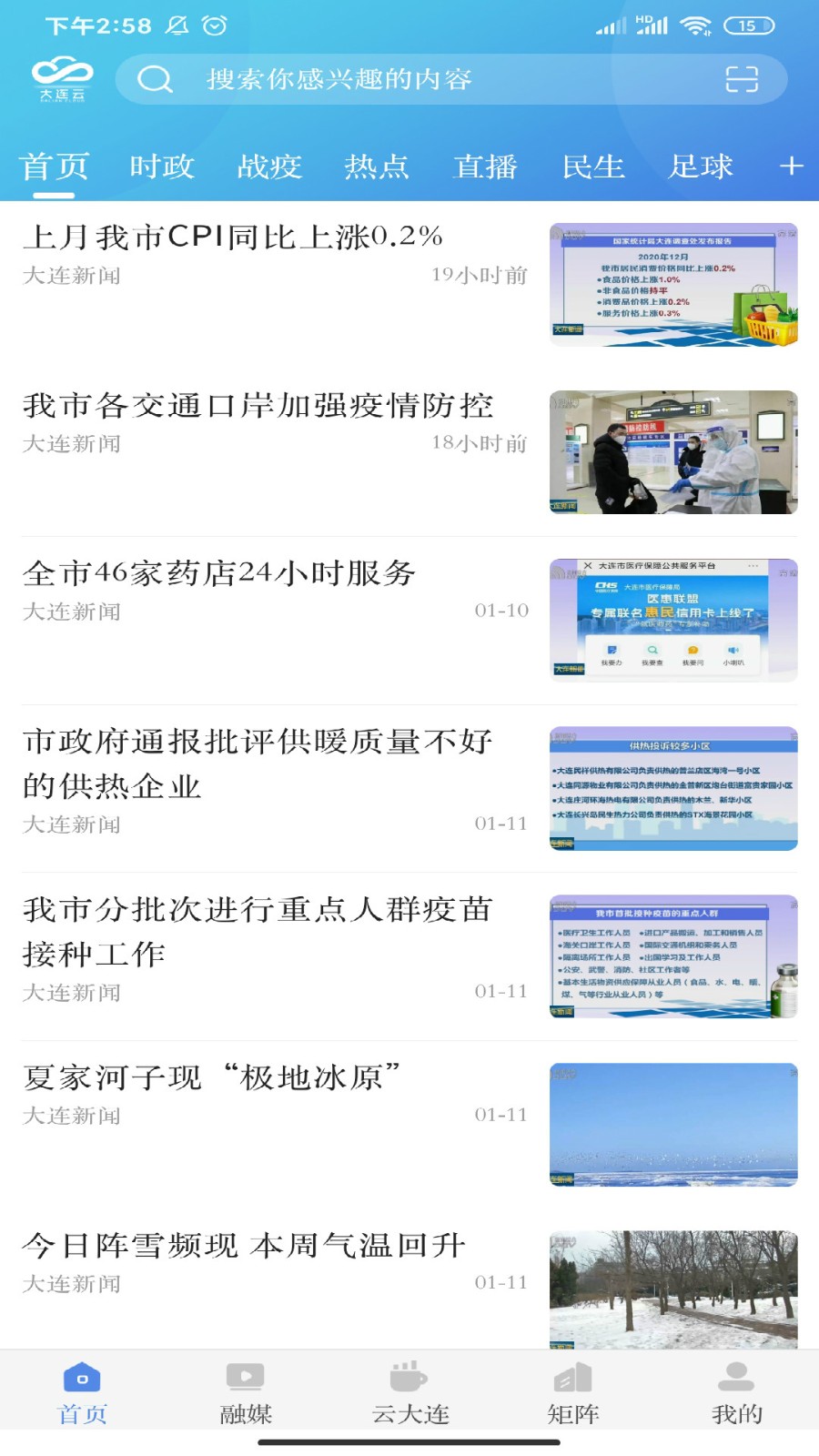This screenshot has width=819, height=1456.
Task: Tap the 云大连 teacup icon
Action: pos(408,1374)
